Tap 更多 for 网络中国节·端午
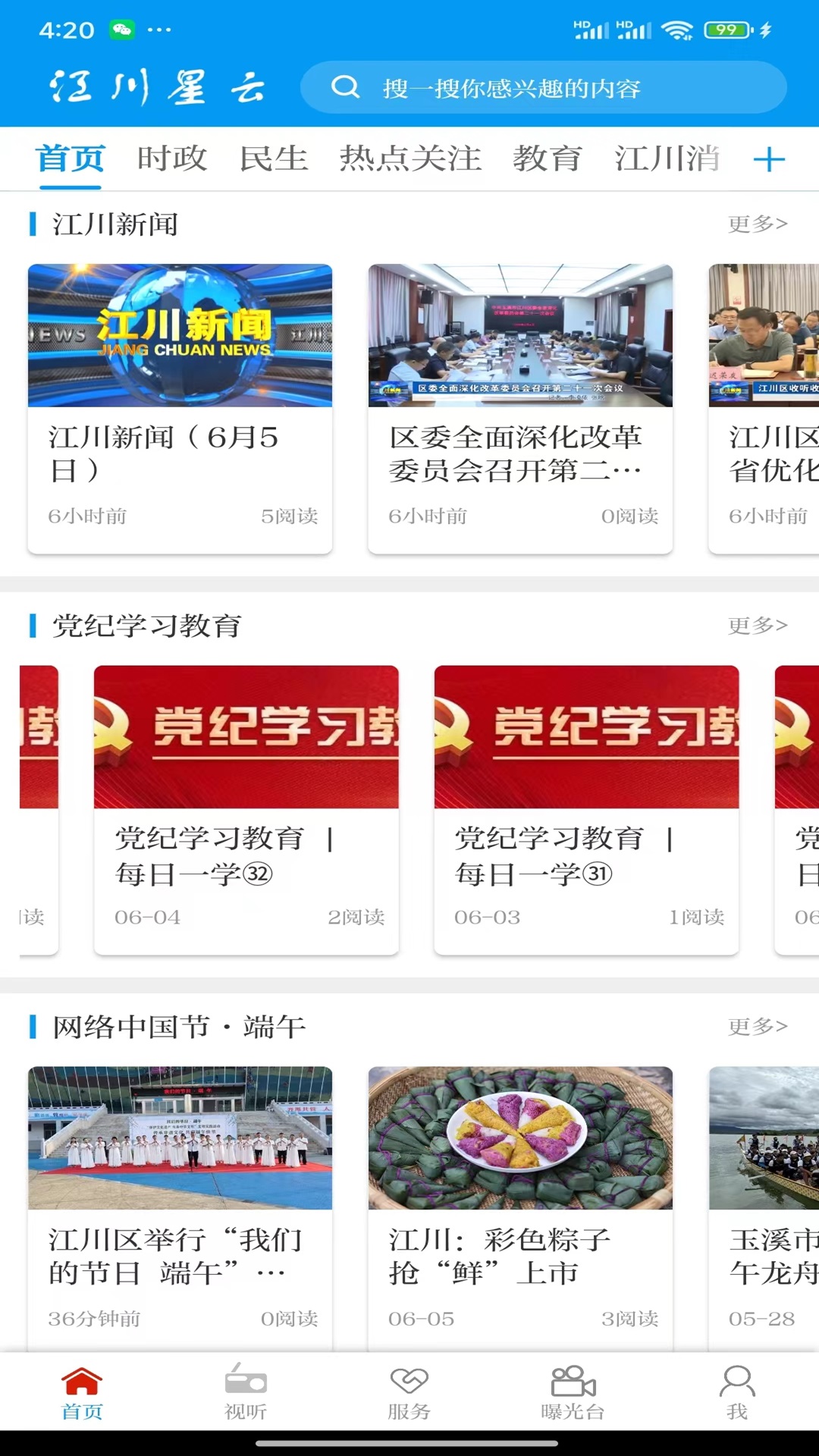The image size is (819, 1456). tap(757, 1026)
